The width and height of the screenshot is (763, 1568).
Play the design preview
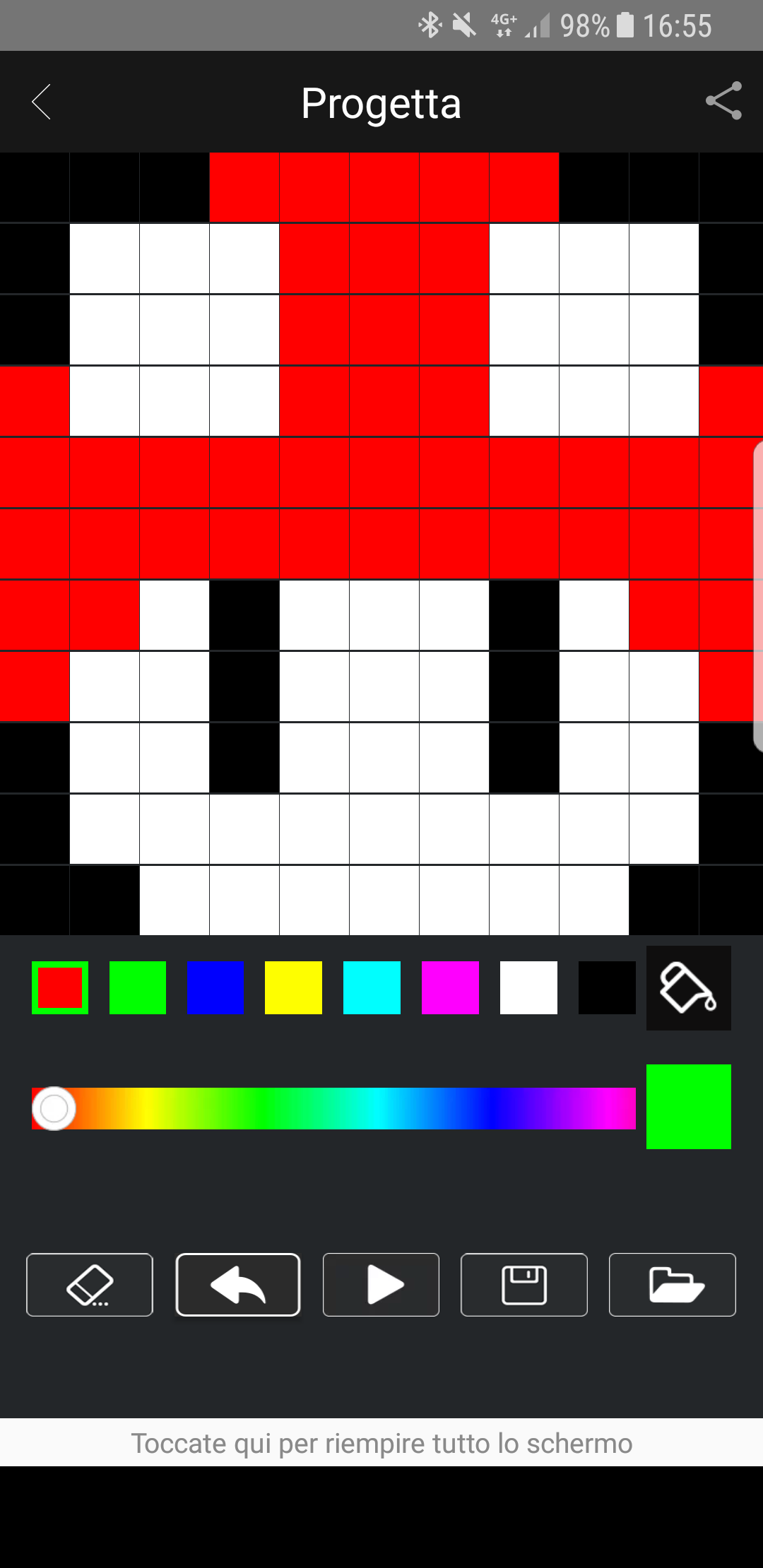click(x=381, y=1285)
